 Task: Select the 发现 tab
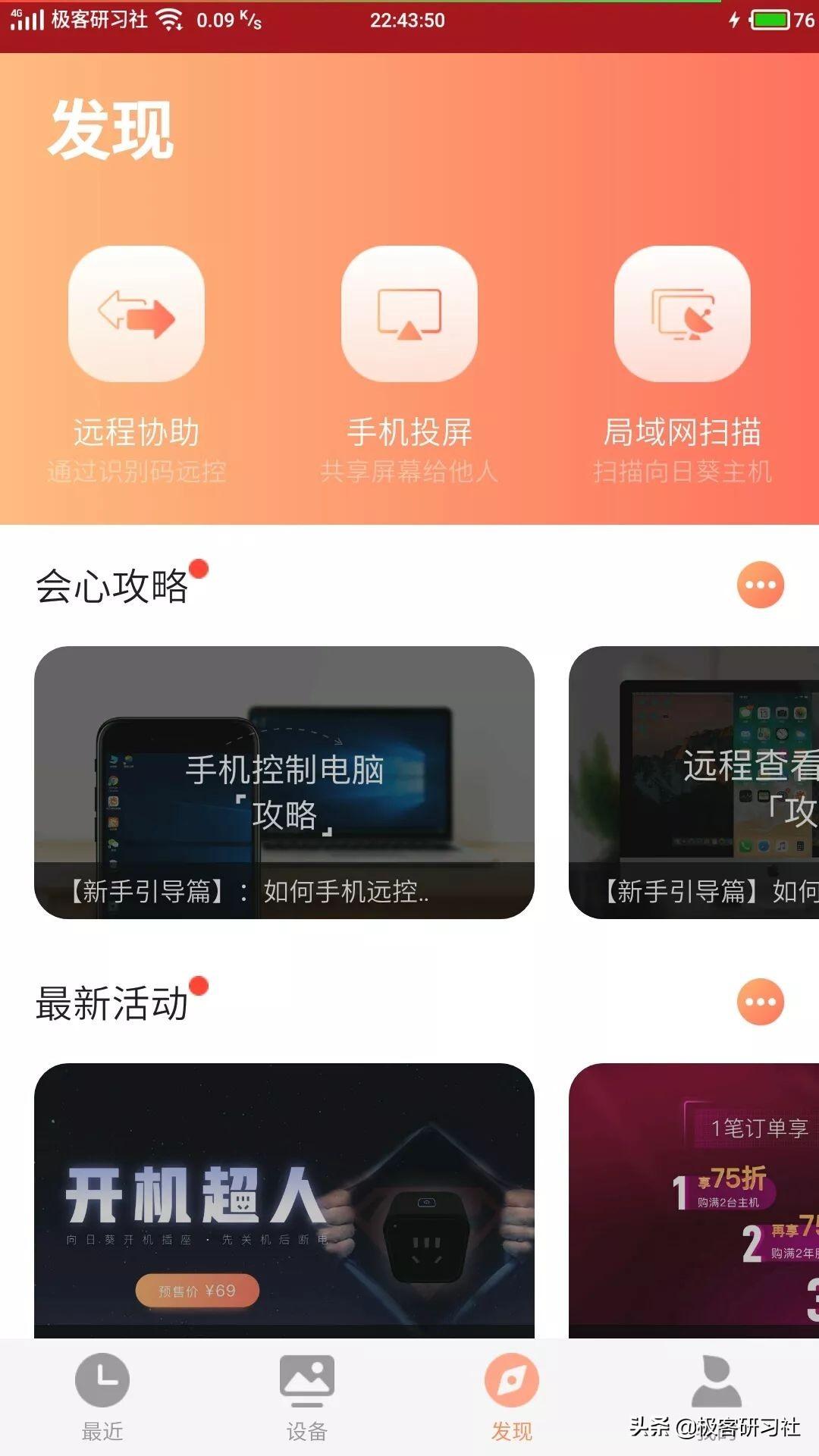(x=512, y=1397)
